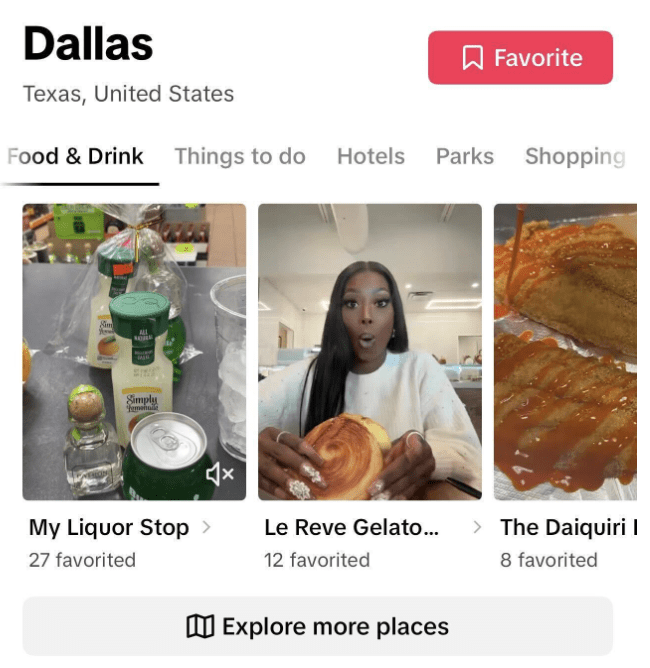Open the My Liquor Stop video
The height and width of the screenshot is (668, 650).
pyautogui.click(x=134, y=340)
